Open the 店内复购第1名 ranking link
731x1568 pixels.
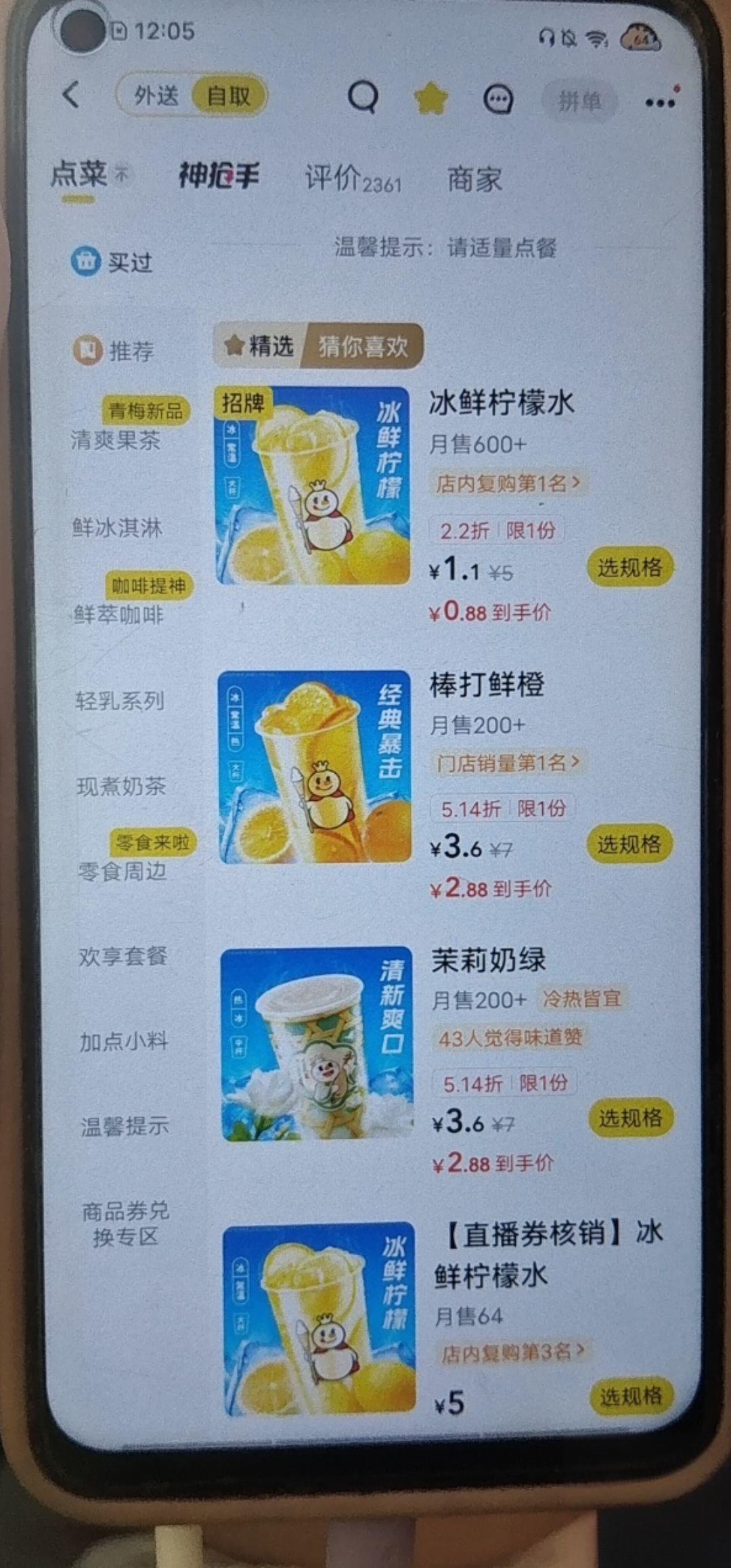[508, 483]
